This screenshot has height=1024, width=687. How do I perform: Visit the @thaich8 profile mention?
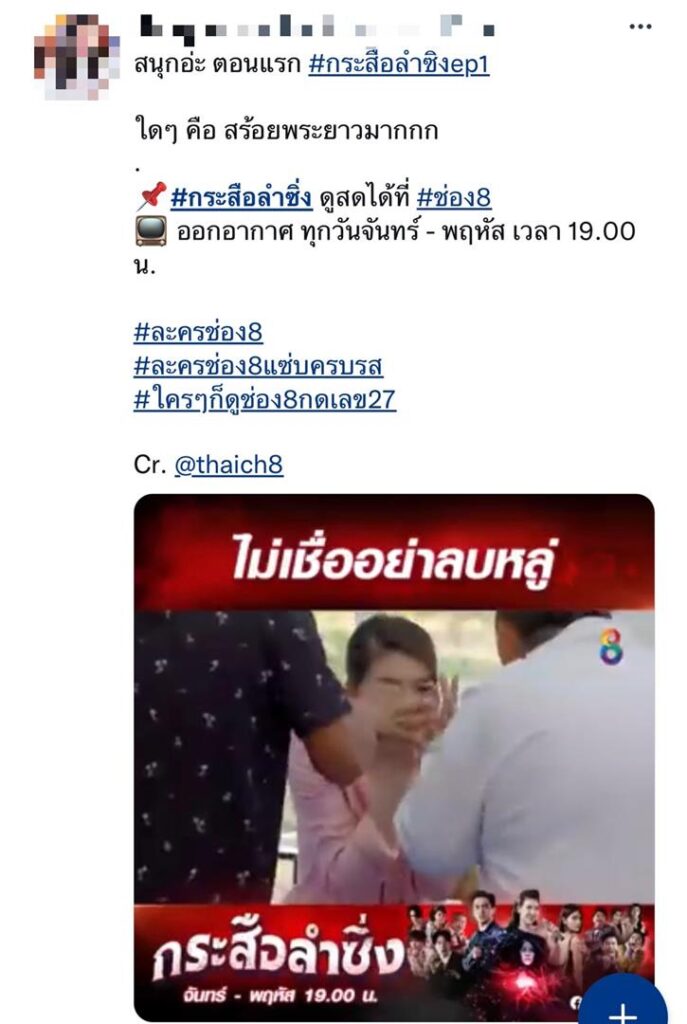(228, 466)
